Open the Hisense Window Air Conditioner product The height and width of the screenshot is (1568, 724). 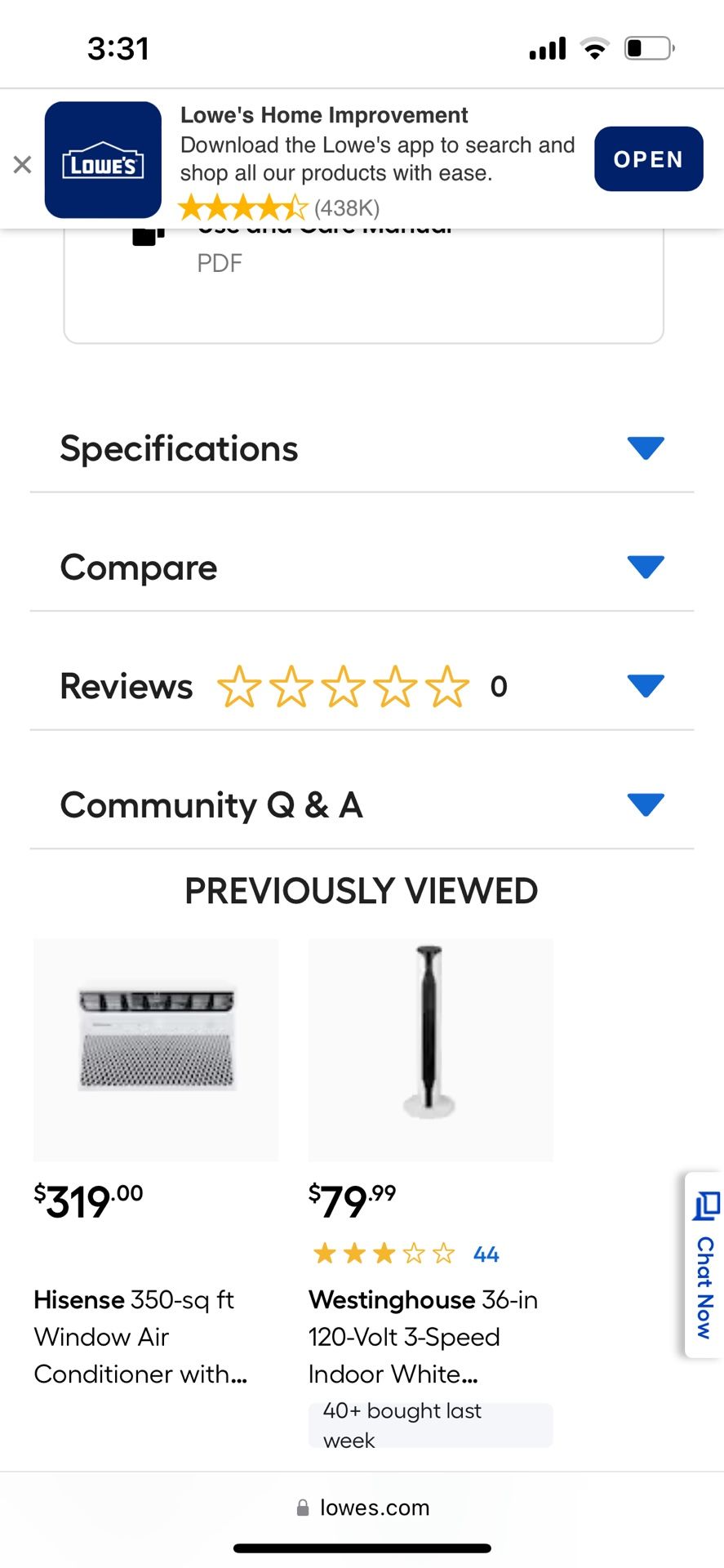click(x=156, y=1050)
